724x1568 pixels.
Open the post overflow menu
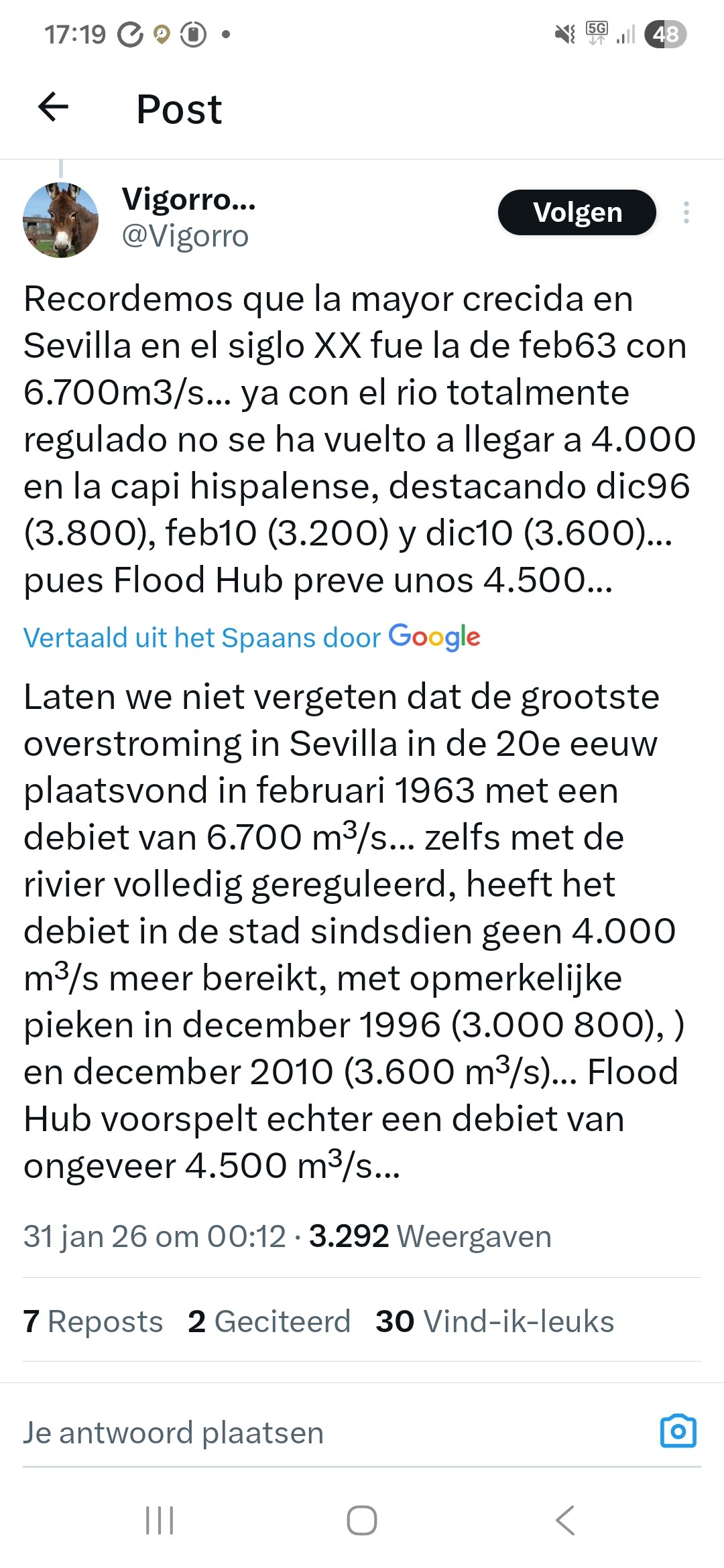686,212
